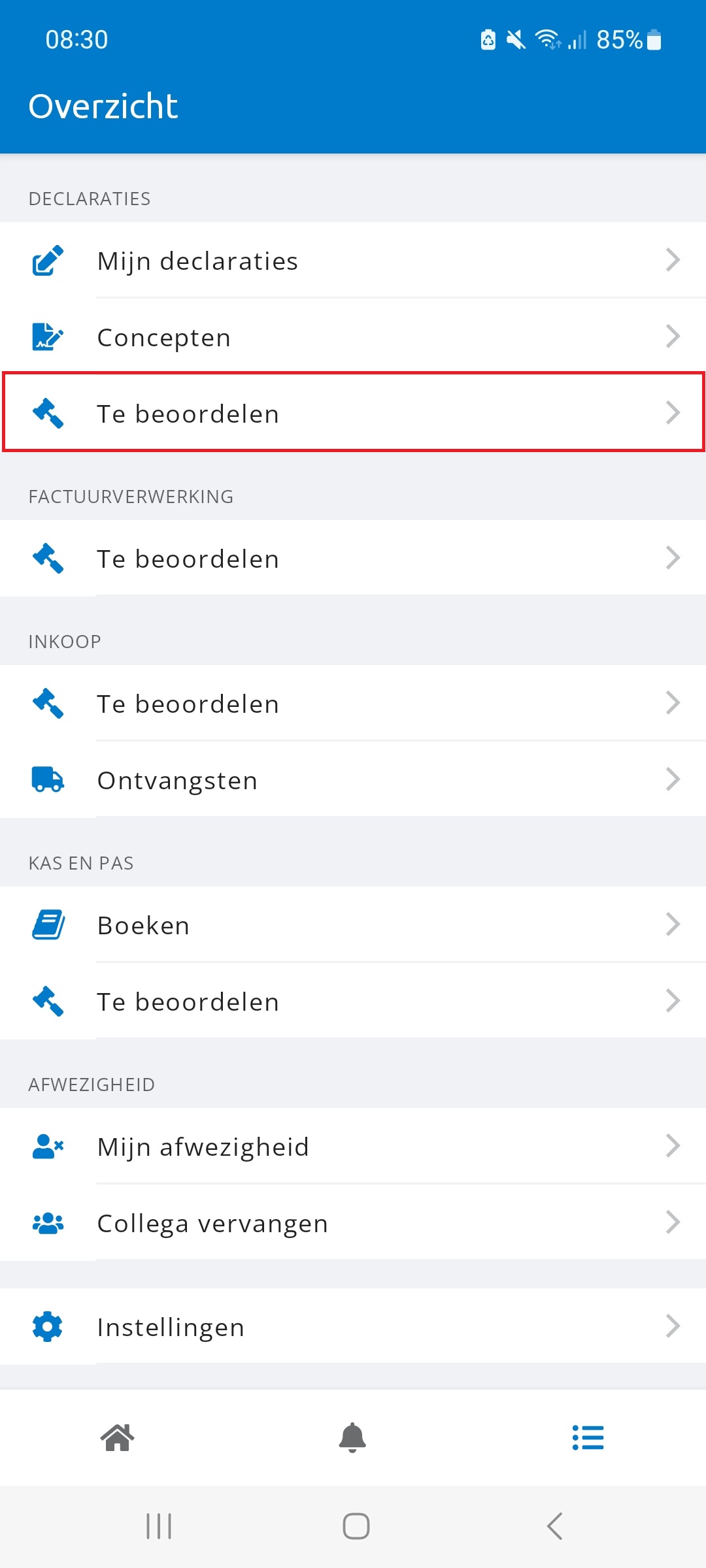
Task: Open Boeken under Kas en pas
Action: pos(353,924)
